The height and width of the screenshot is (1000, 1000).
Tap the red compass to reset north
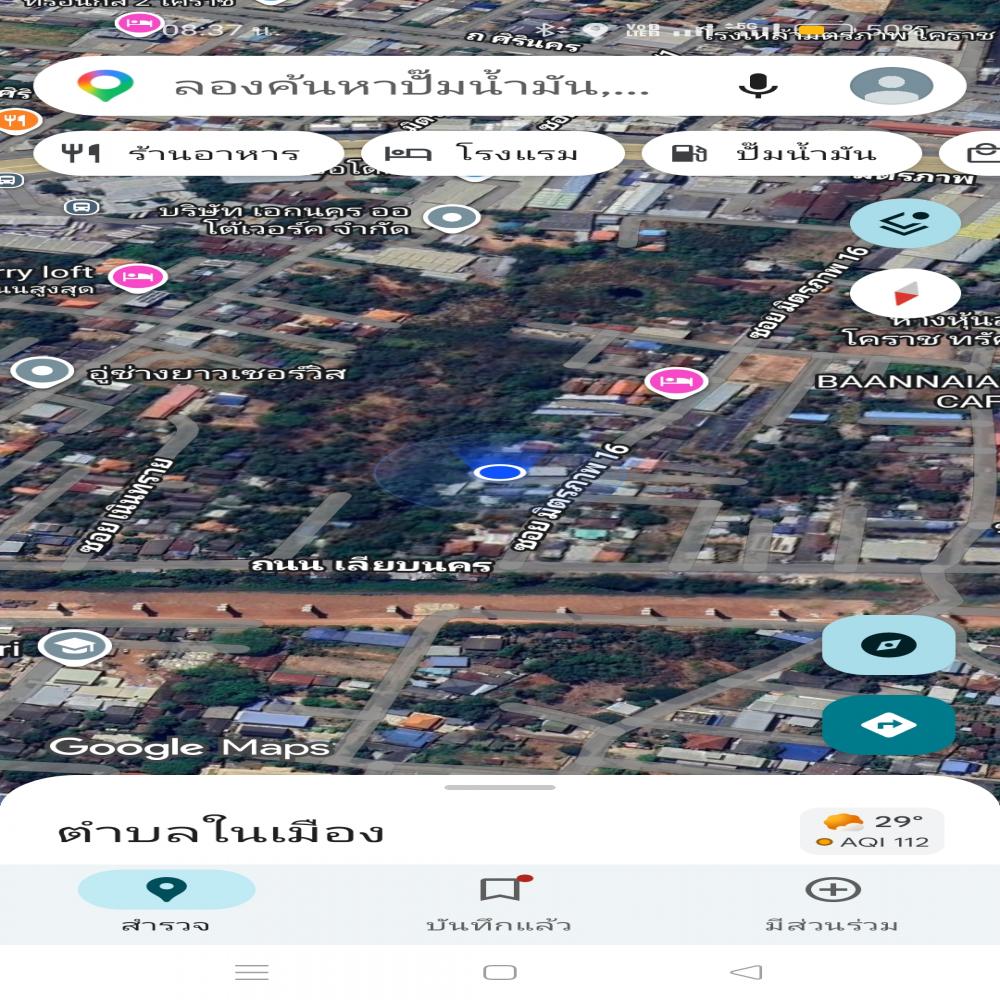pos(905,294)
